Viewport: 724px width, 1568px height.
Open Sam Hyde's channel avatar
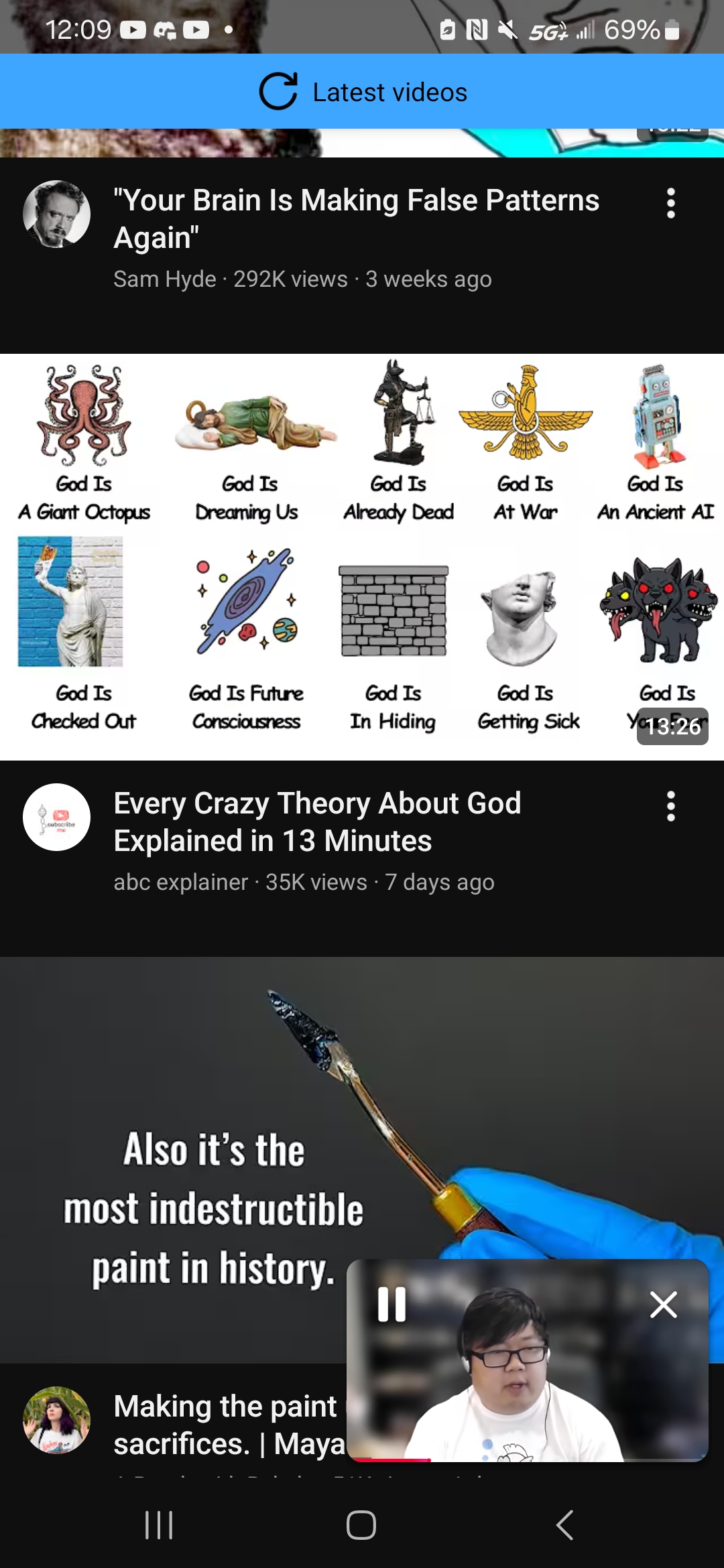(x=57, y=214)
